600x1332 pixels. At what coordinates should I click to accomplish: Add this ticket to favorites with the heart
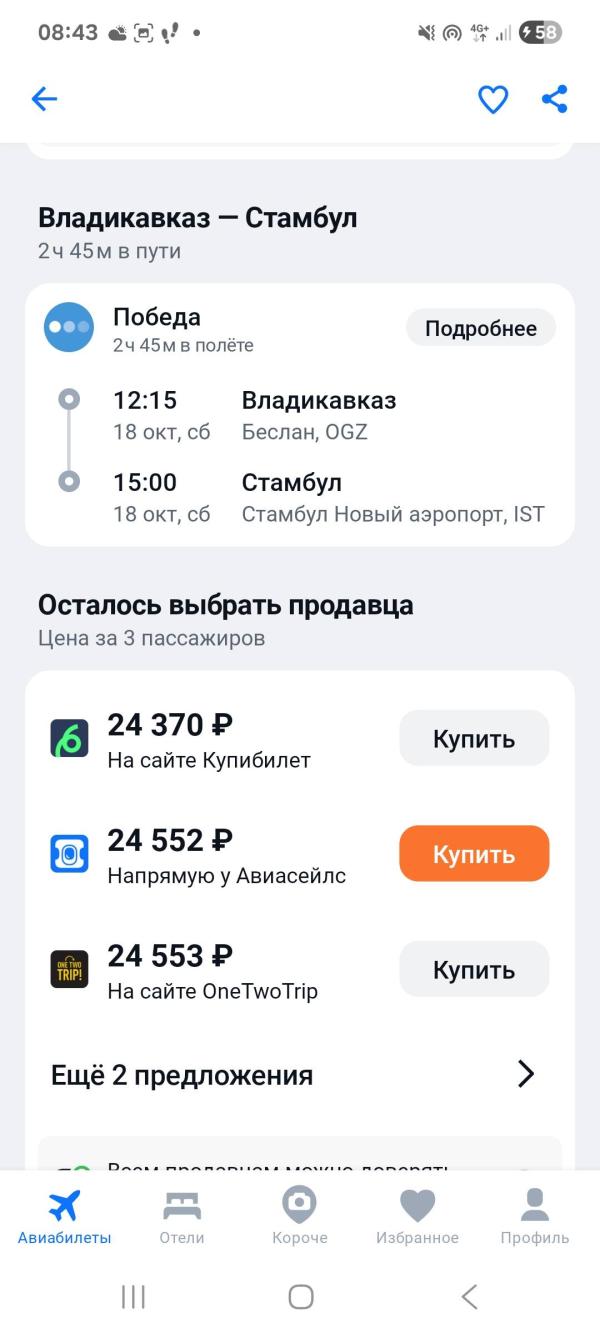493,98
